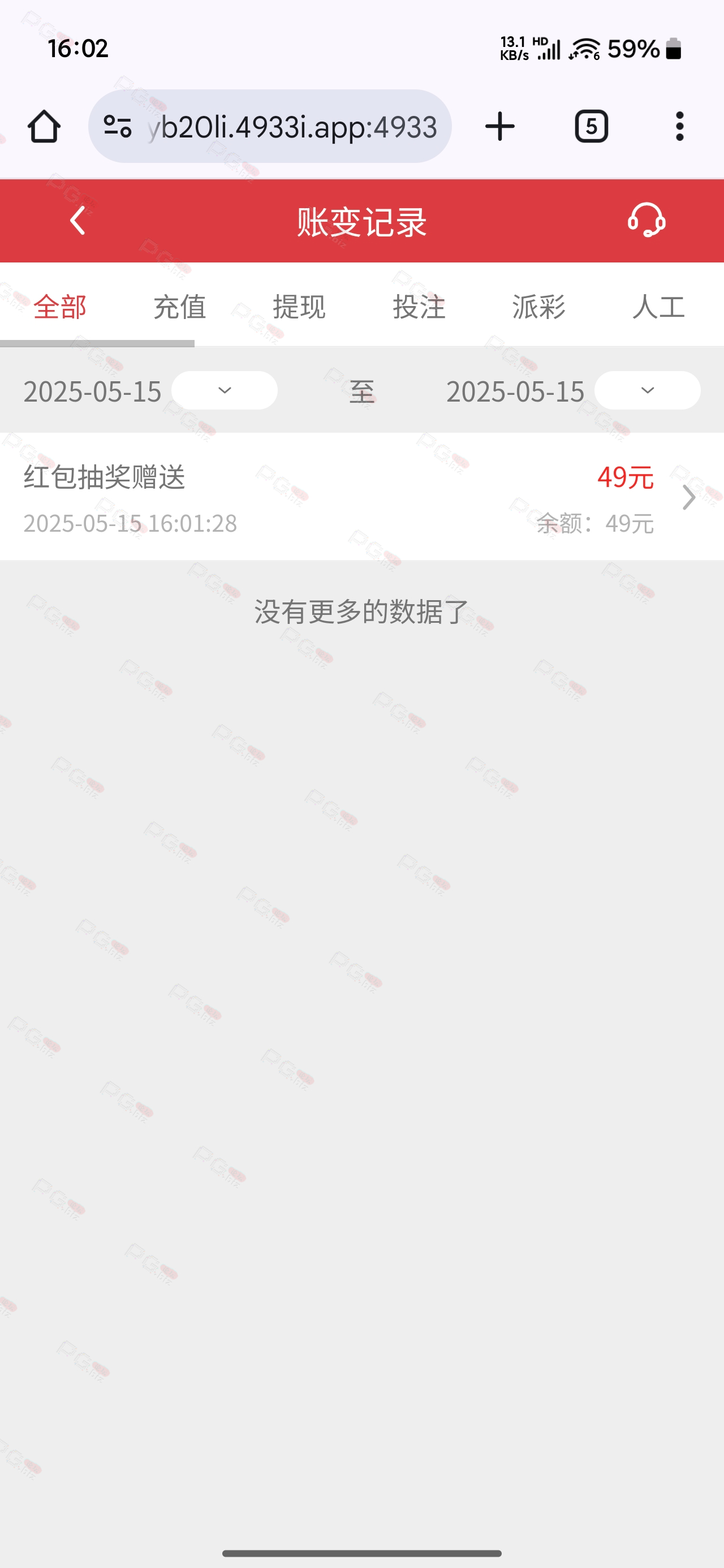Open customer service headset icon

[x=646, y=219]
